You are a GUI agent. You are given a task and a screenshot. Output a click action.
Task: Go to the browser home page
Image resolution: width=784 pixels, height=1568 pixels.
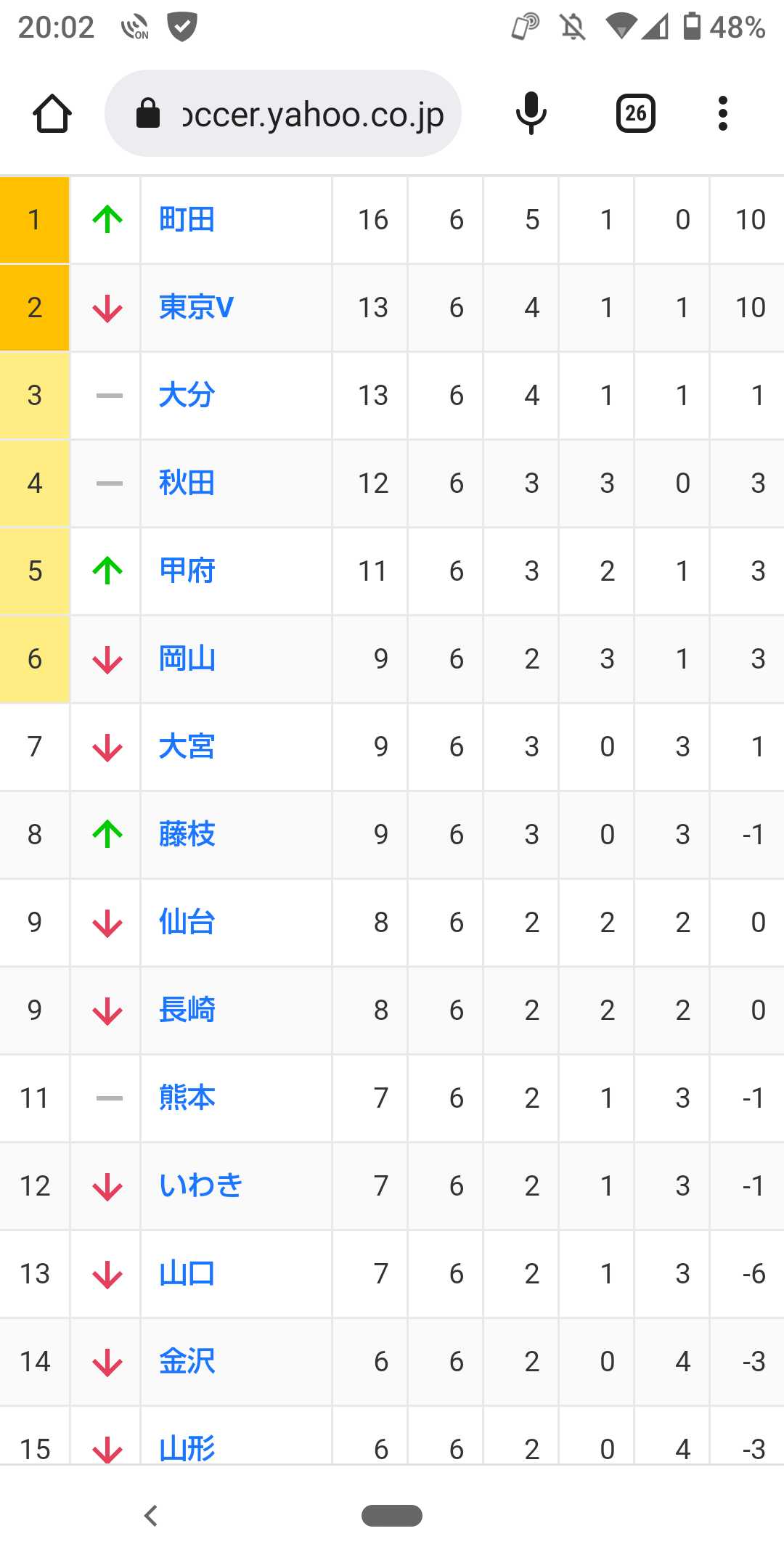click(52, 114)
